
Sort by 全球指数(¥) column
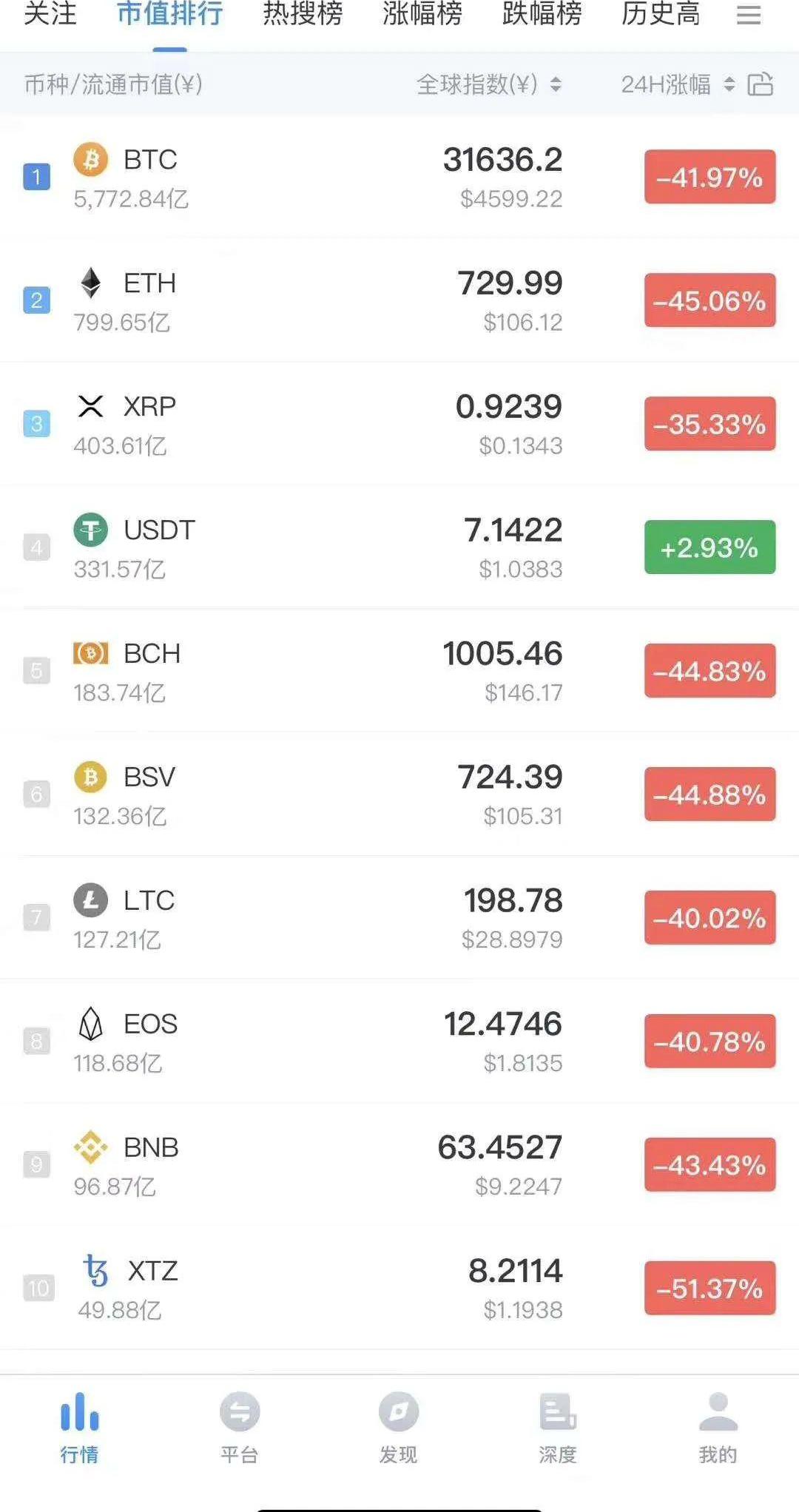(x=489, y=84)
